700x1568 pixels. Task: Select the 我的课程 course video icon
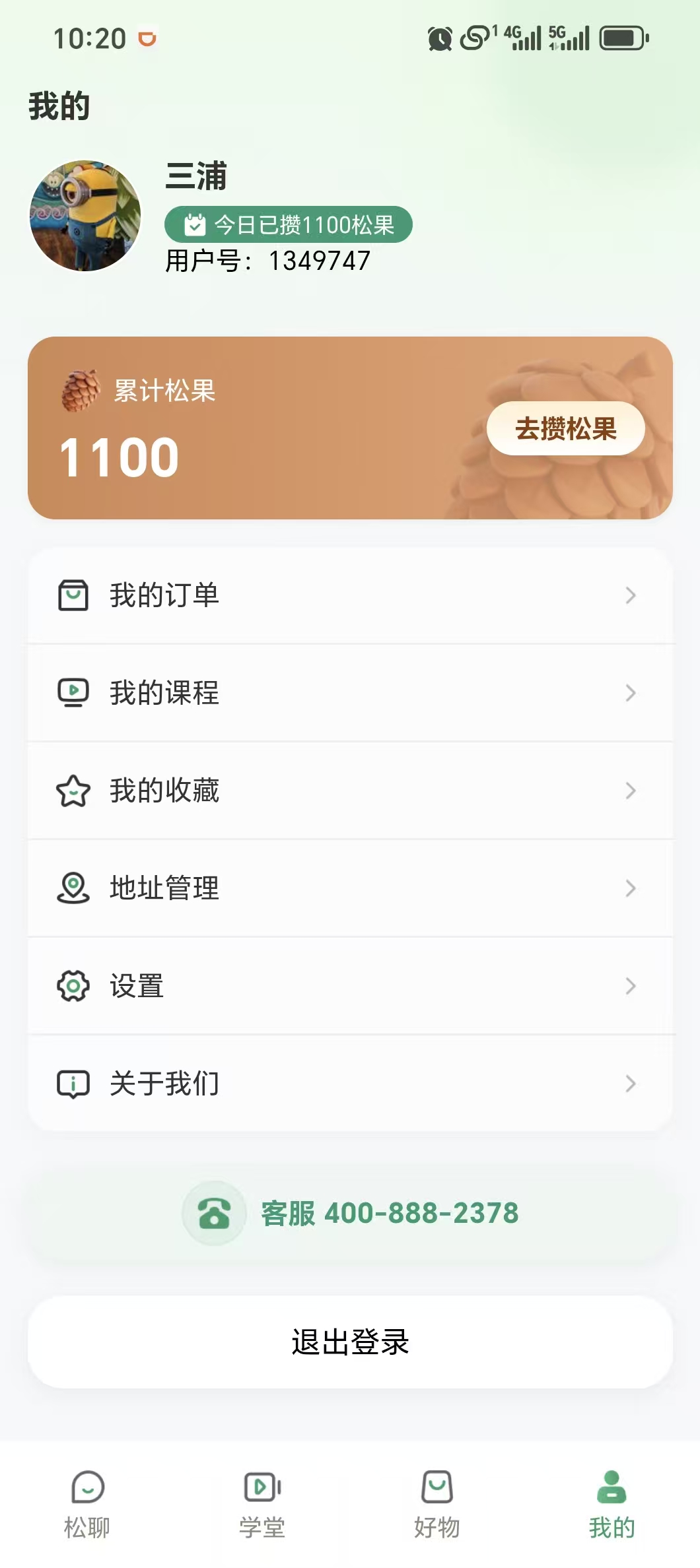74,692
